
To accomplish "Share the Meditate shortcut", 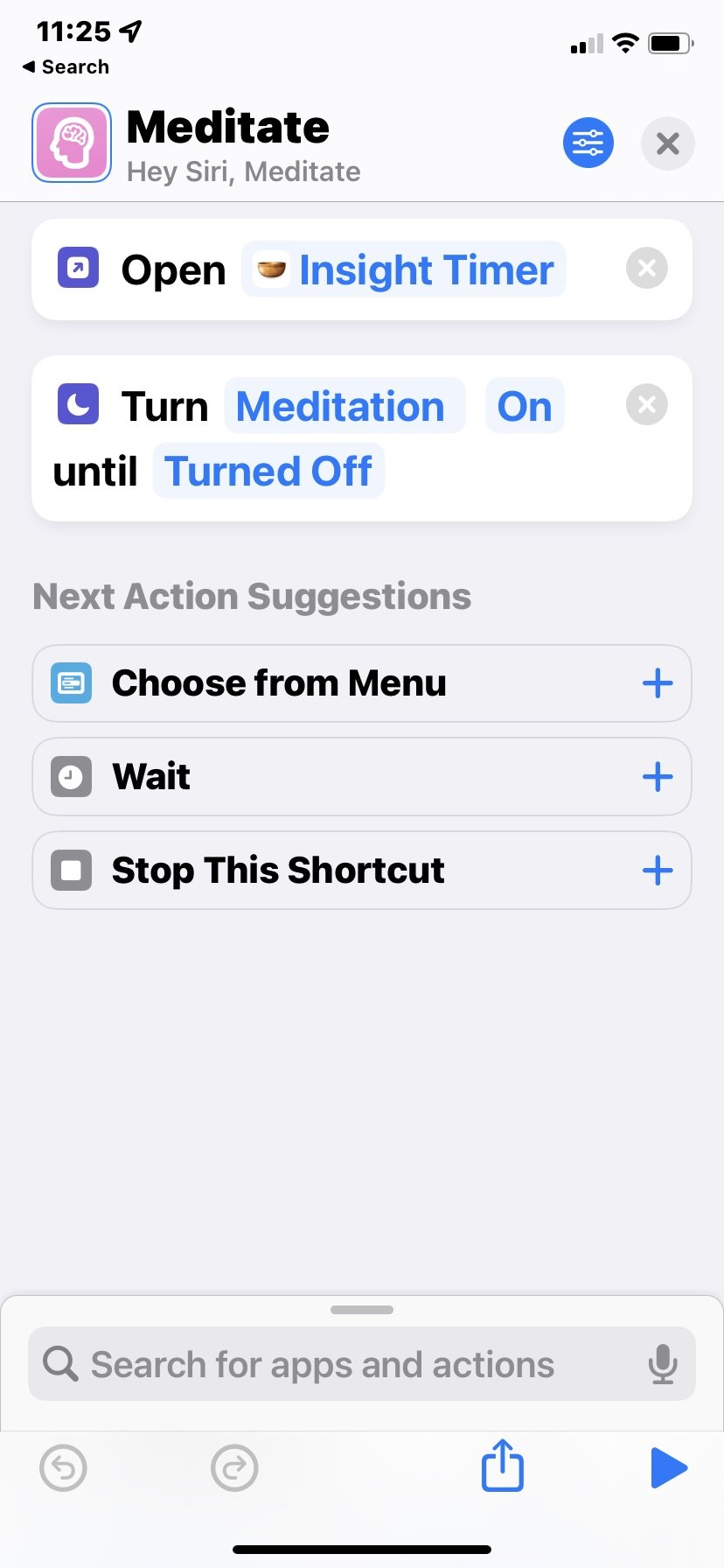I will tap(503, 1465).
